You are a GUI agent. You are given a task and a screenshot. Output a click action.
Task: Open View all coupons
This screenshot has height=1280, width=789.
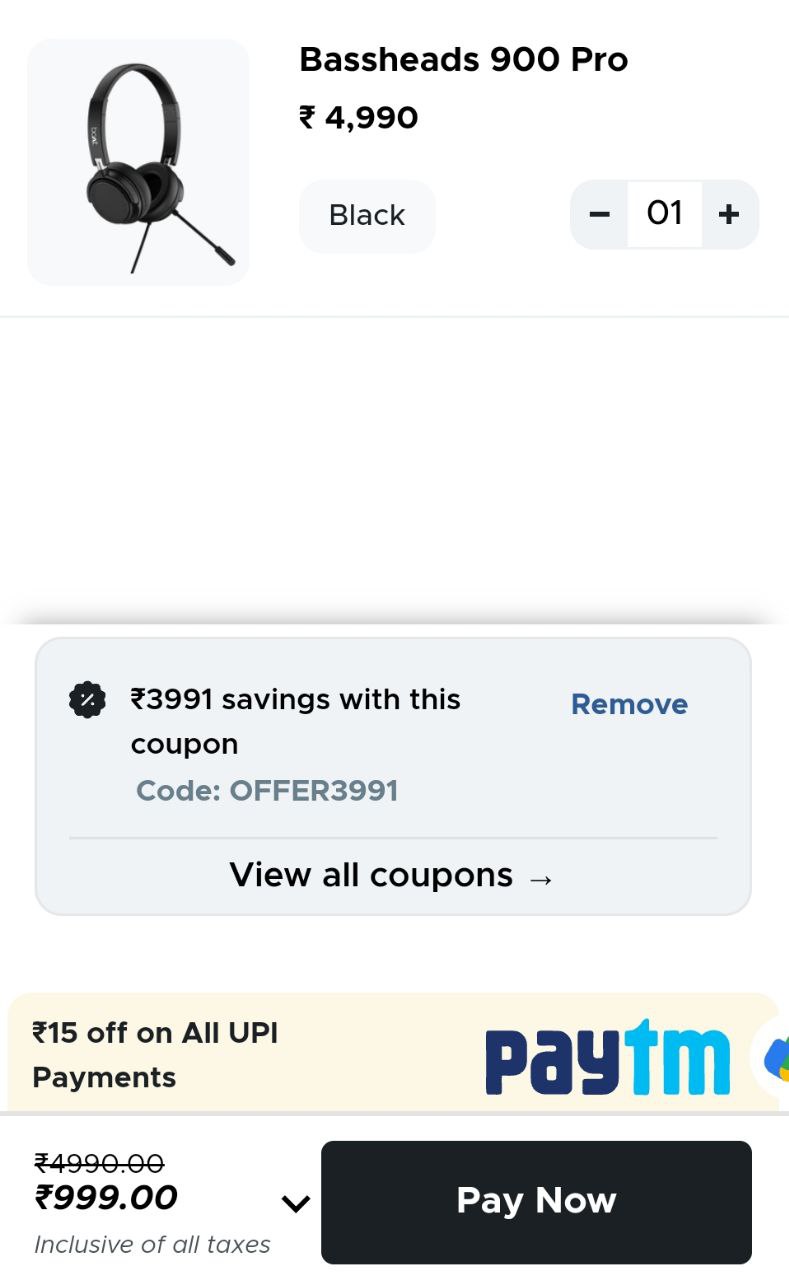click(x=392, y=875)
